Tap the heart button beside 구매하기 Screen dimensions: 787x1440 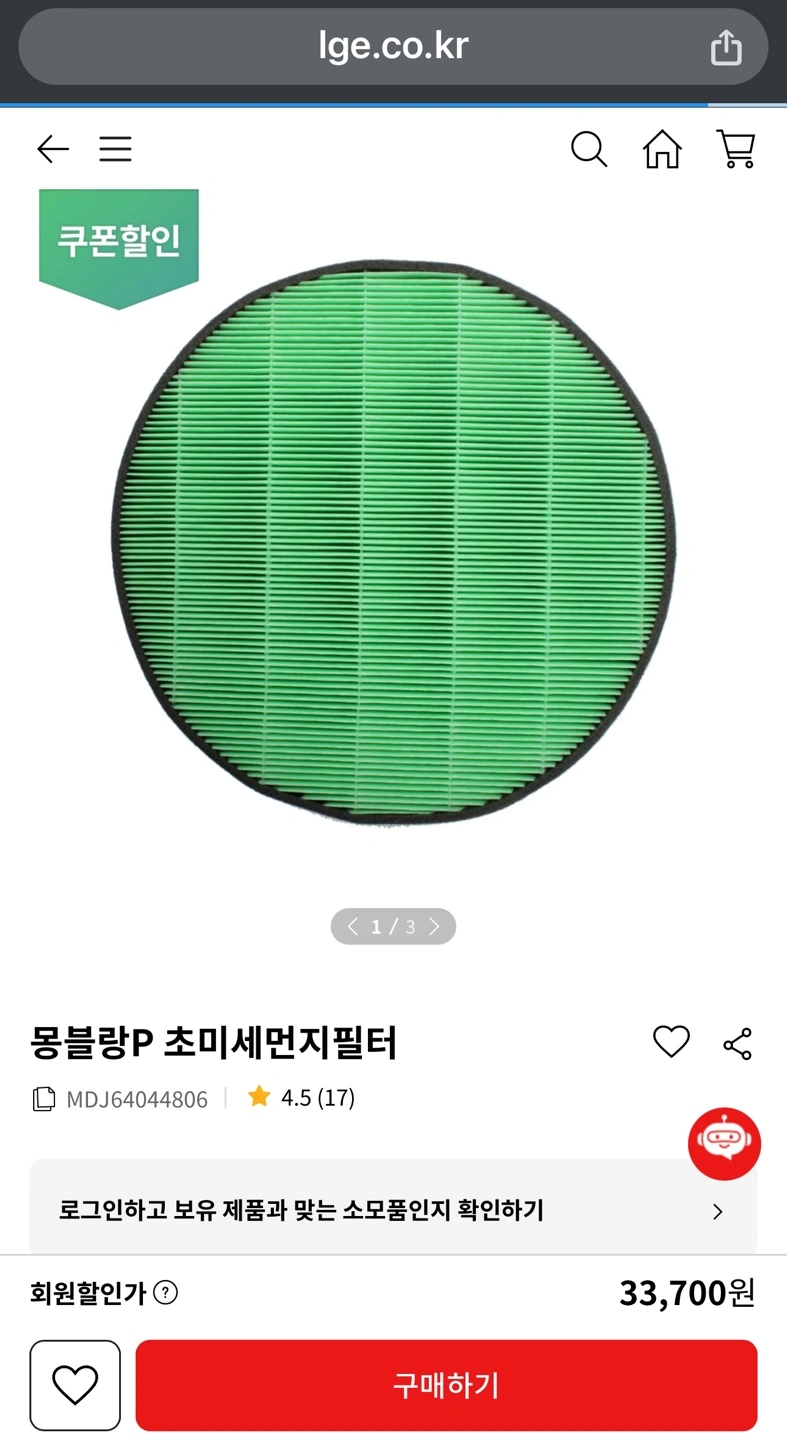click(x=75, y=1385)
